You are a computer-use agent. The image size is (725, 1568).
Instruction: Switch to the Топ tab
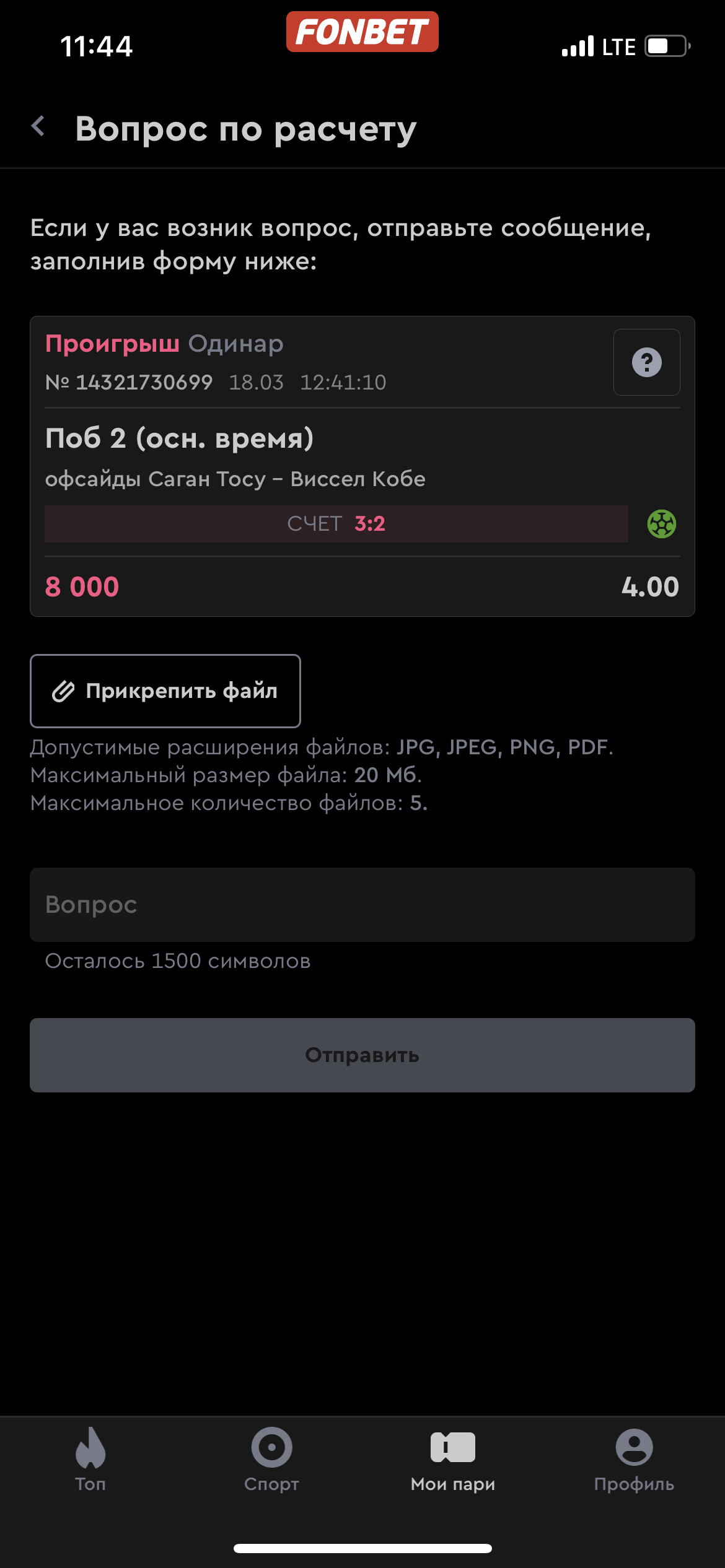tap(90, 1458)
